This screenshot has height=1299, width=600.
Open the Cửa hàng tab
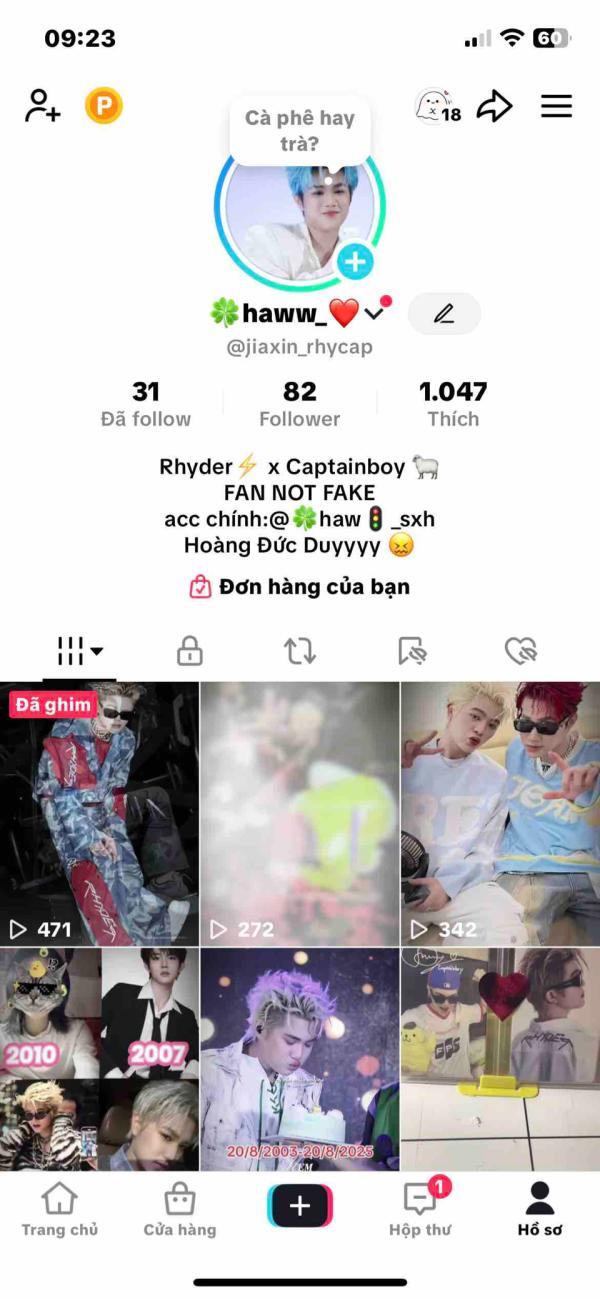point(180,1209)
